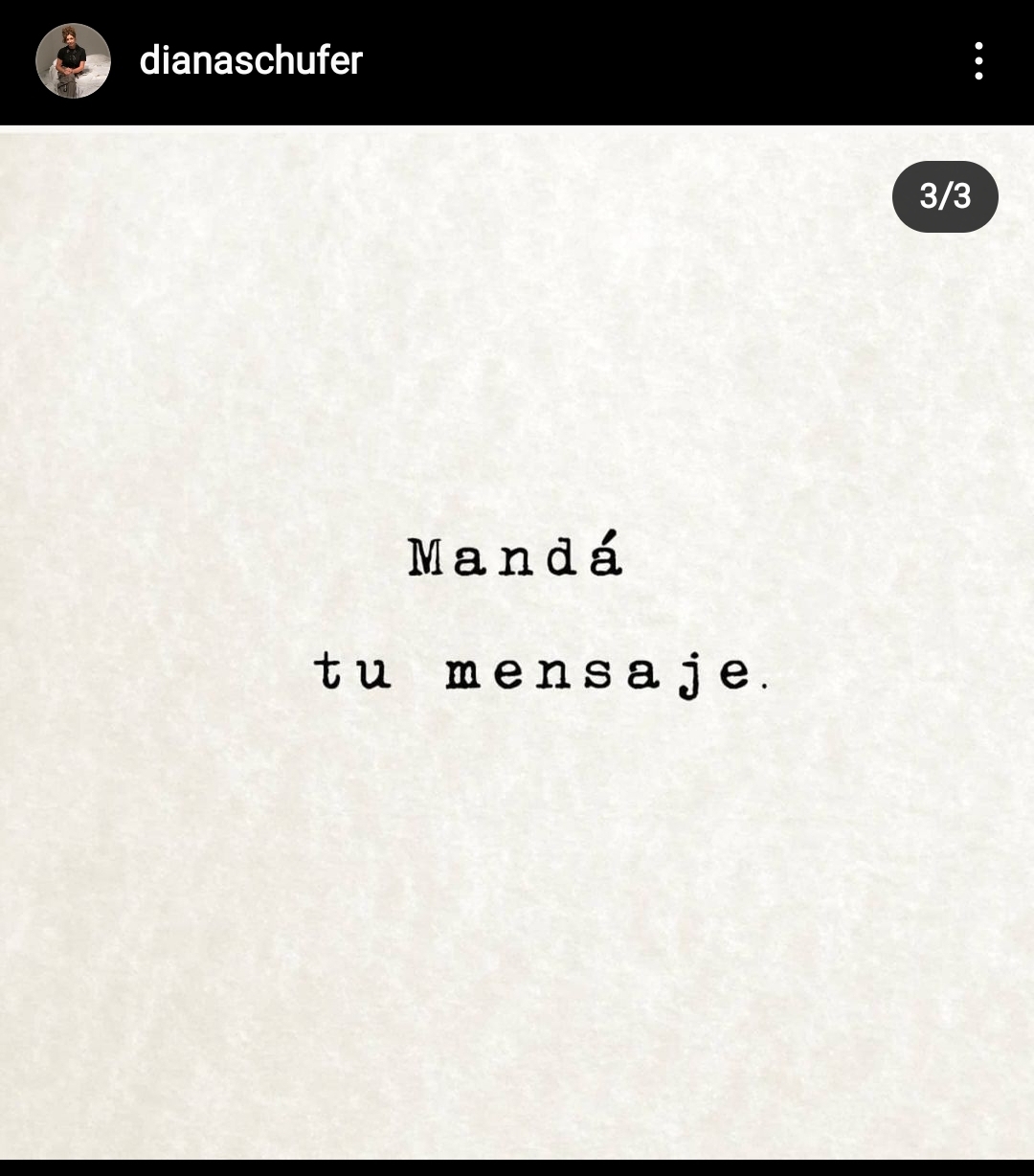Open the dianaschufer username link
Screen dimensions: 1034x1176
251,61
